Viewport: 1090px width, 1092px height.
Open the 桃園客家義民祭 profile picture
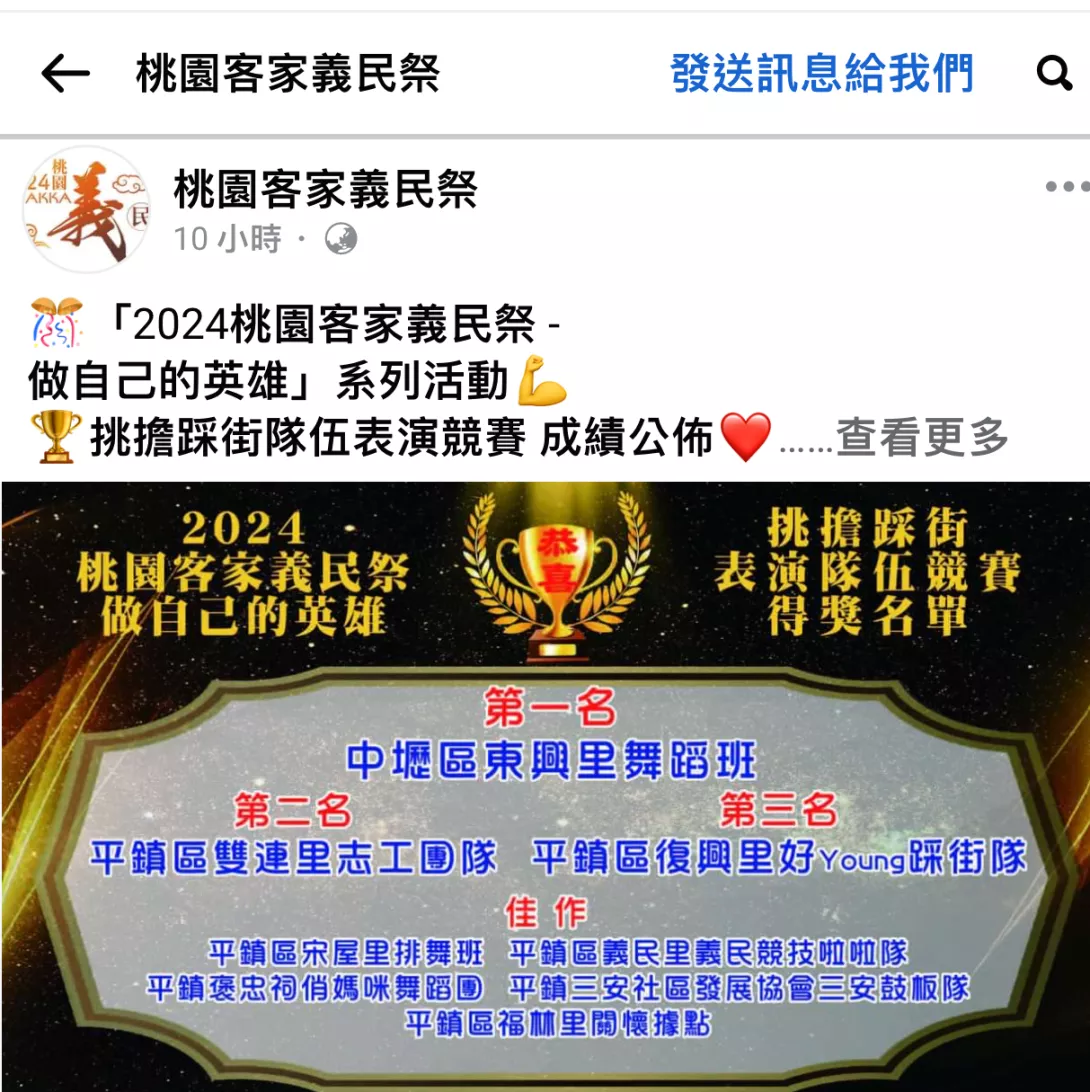tap(86, 209)
